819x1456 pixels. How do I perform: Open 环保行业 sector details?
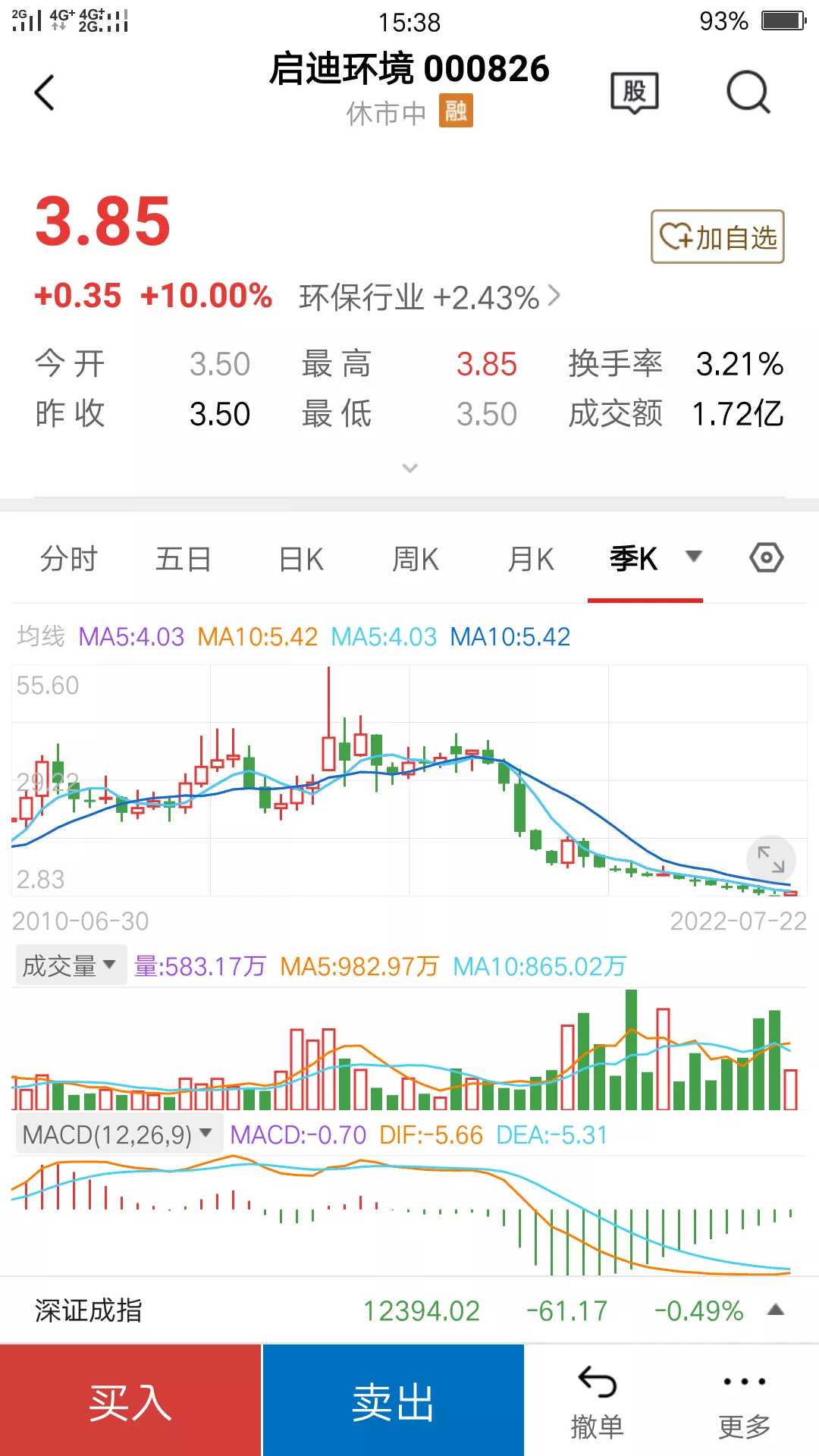click(429, 297)
